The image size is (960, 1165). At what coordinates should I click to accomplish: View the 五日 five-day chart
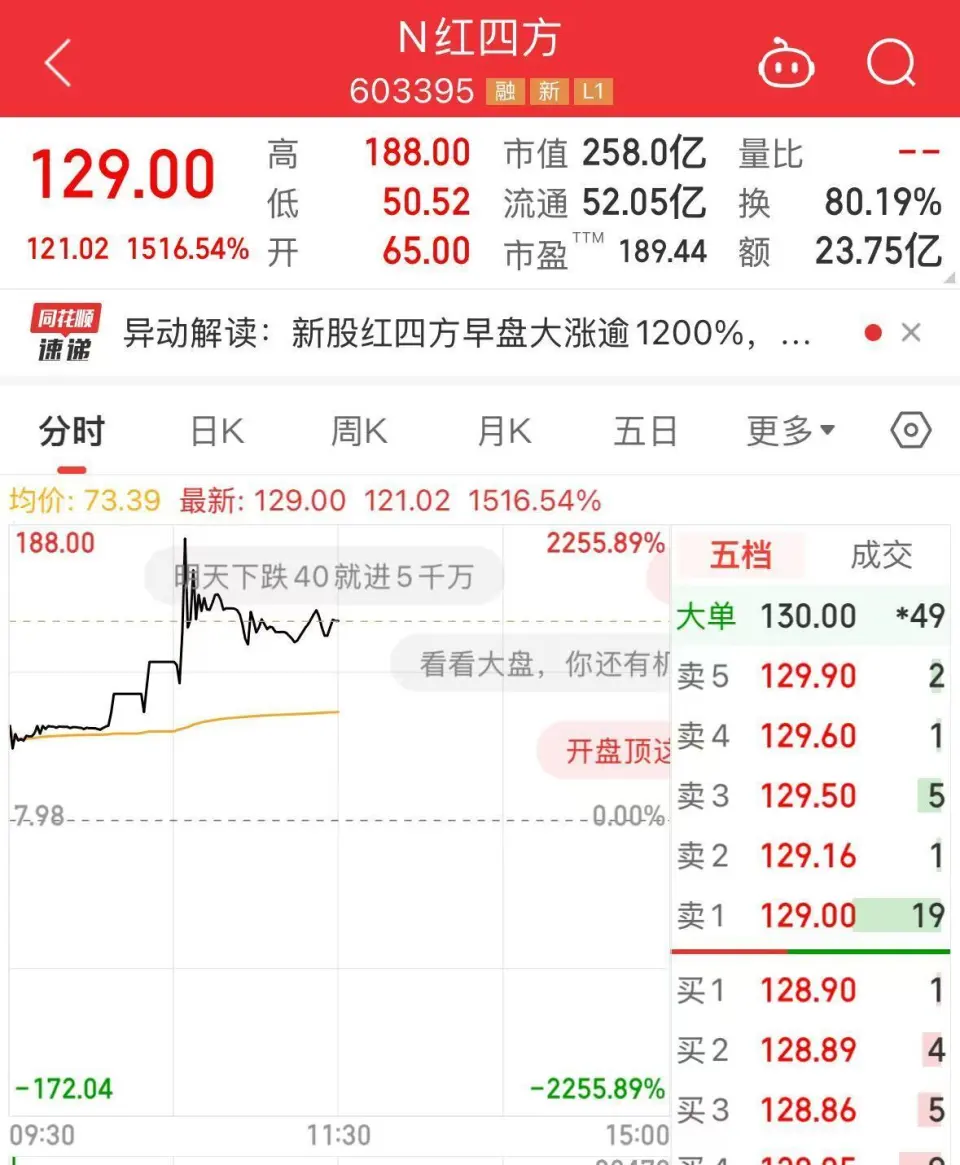646,432
